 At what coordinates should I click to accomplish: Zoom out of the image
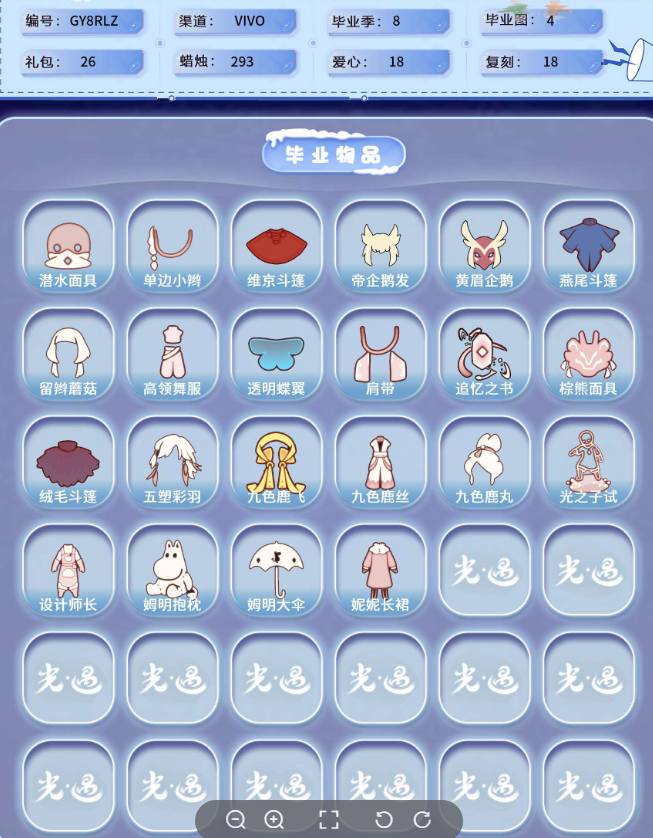[236, 820]
